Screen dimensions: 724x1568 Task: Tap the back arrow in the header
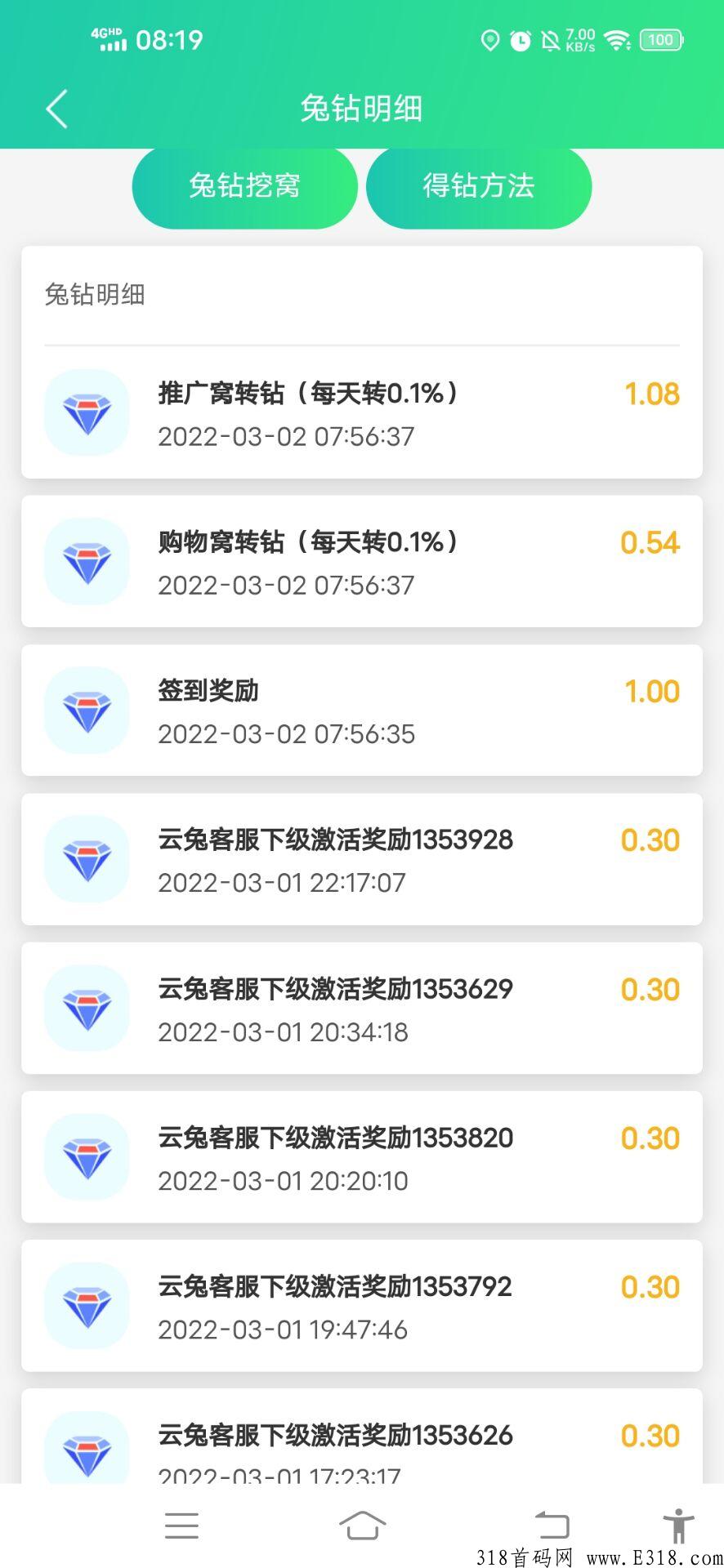pos(56,108)
